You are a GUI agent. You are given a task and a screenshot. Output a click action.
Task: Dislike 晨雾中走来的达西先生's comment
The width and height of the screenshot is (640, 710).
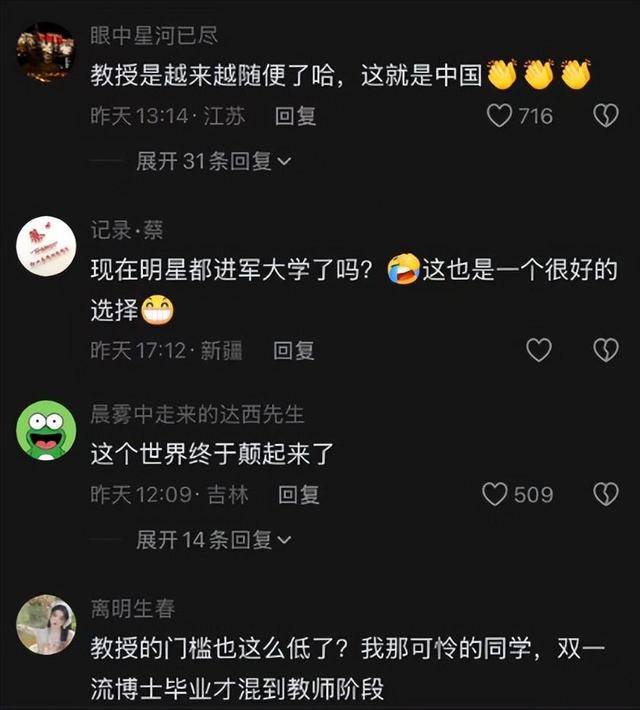(606, 494)
